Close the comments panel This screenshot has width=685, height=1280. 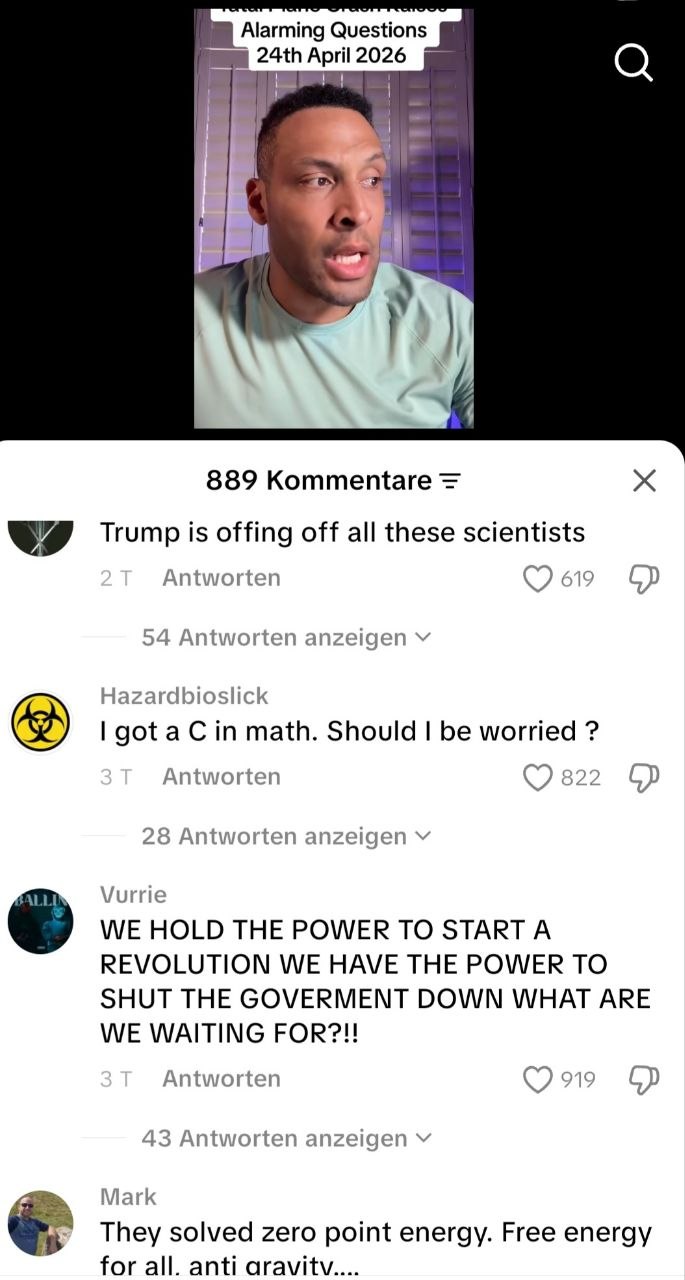tap(645, 480)
